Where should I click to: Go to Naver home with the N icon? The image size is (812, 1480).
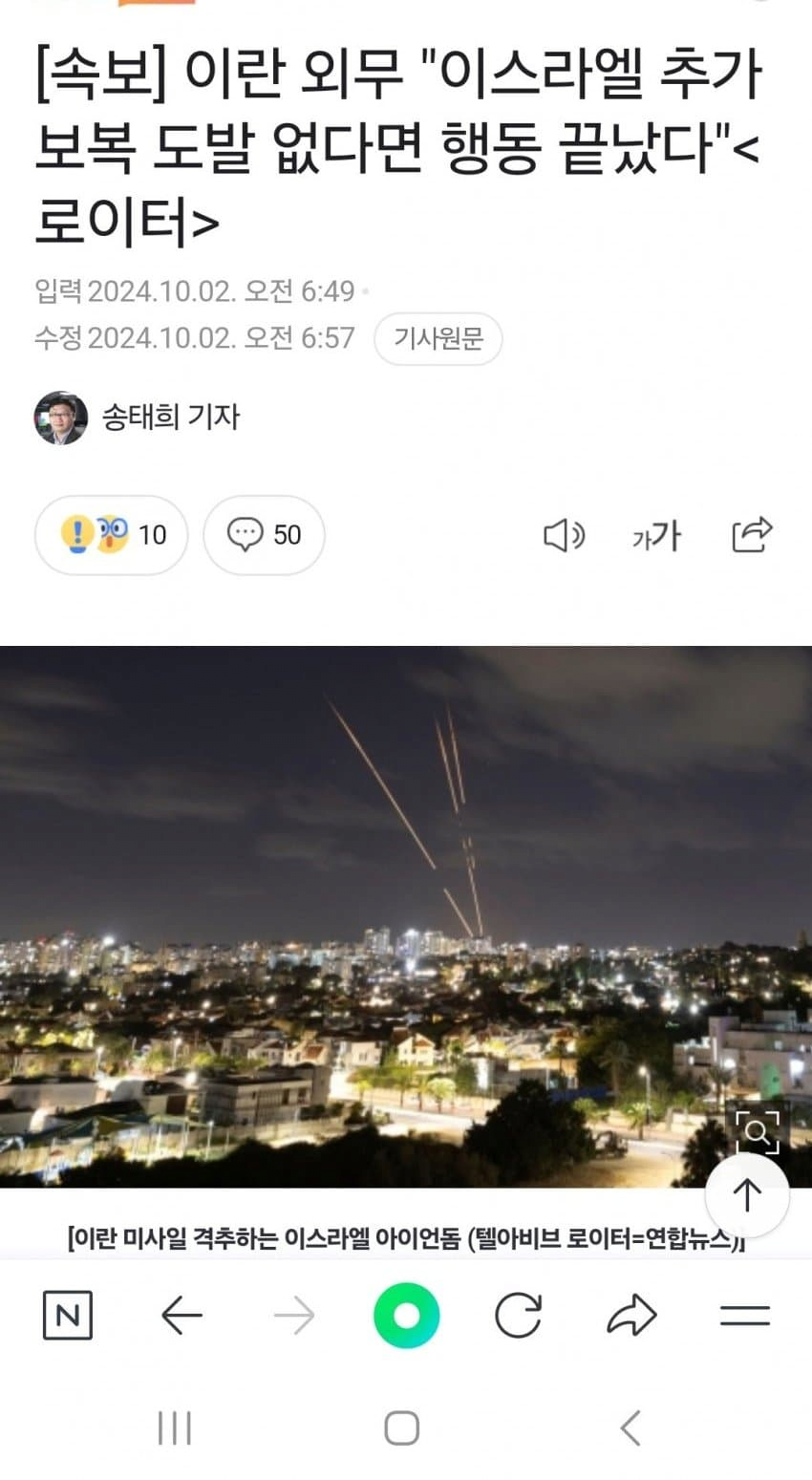point(68,1316)
